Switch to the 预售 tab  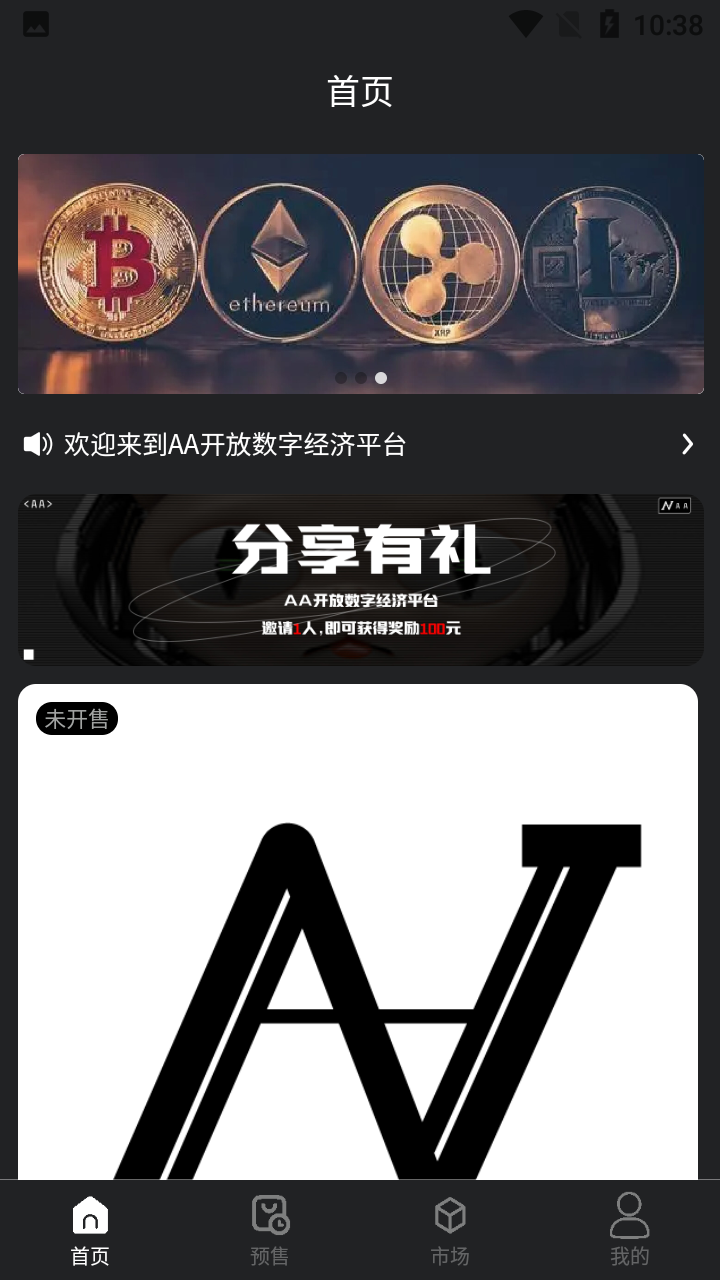click(270, 1230)
